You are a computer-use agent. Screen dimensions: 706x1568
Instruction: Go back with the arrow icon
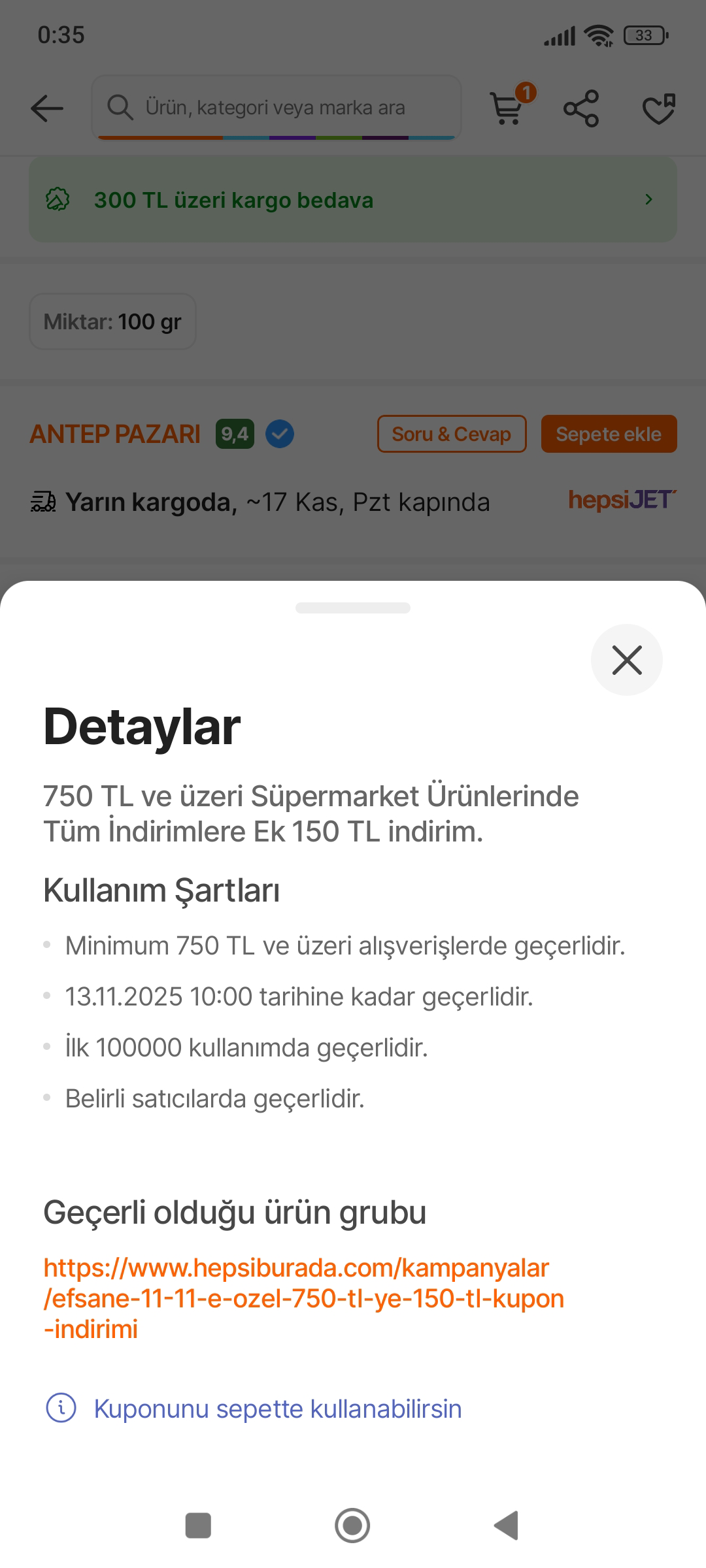coord(47,108)
